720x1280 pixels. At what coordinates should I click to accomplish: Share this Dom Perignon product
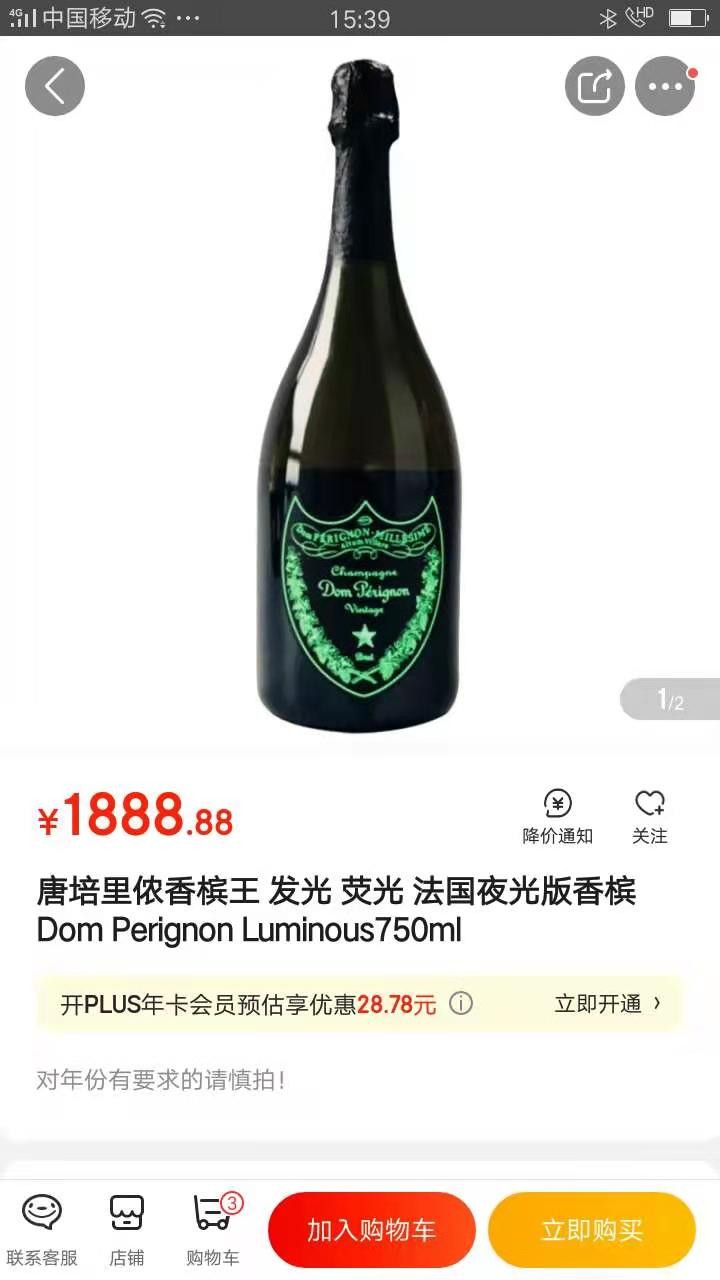point(594,86)
